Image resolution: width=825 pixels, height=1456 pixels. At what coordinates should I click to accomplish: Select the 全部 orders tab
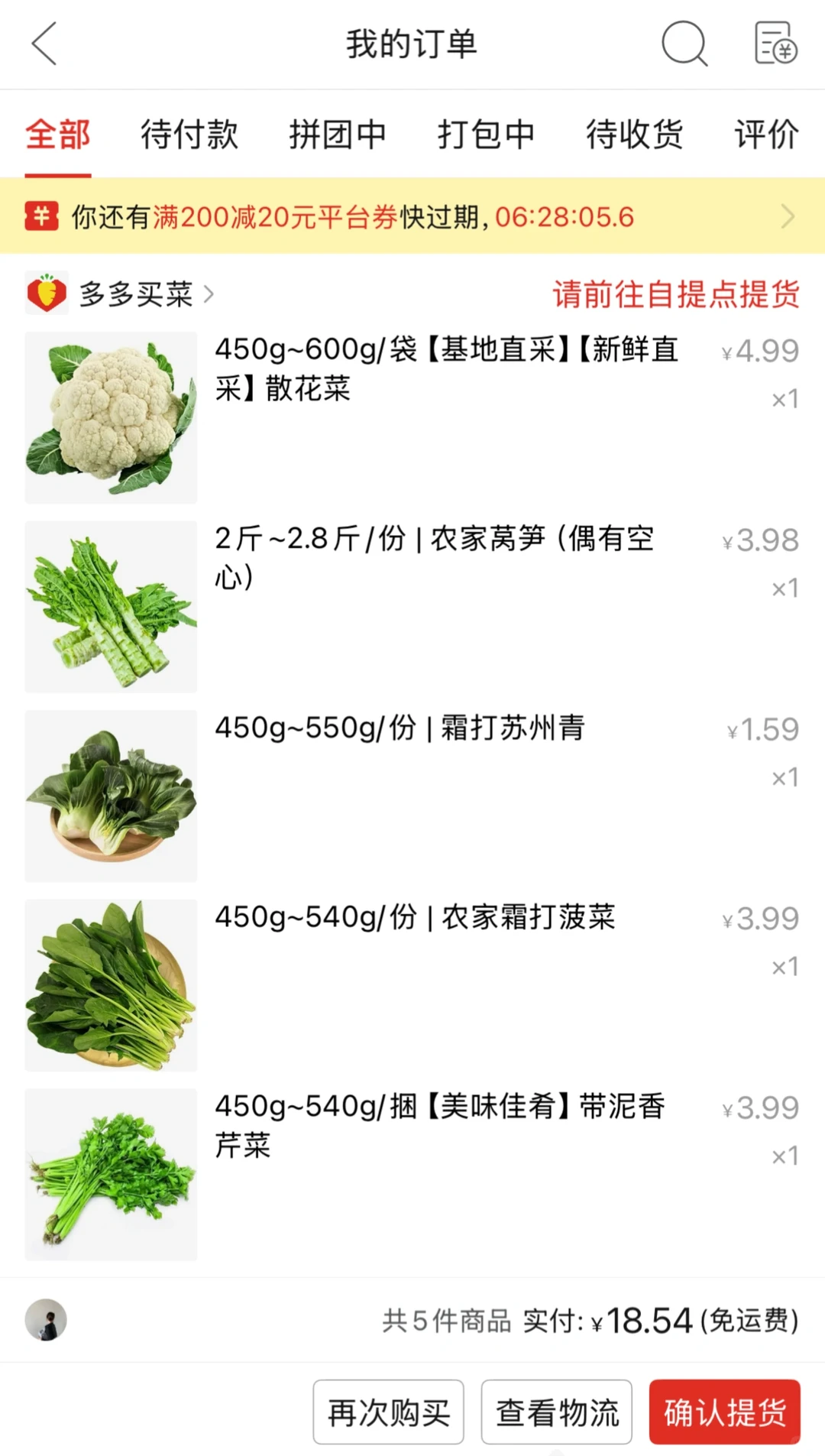[x=58, y=135]
